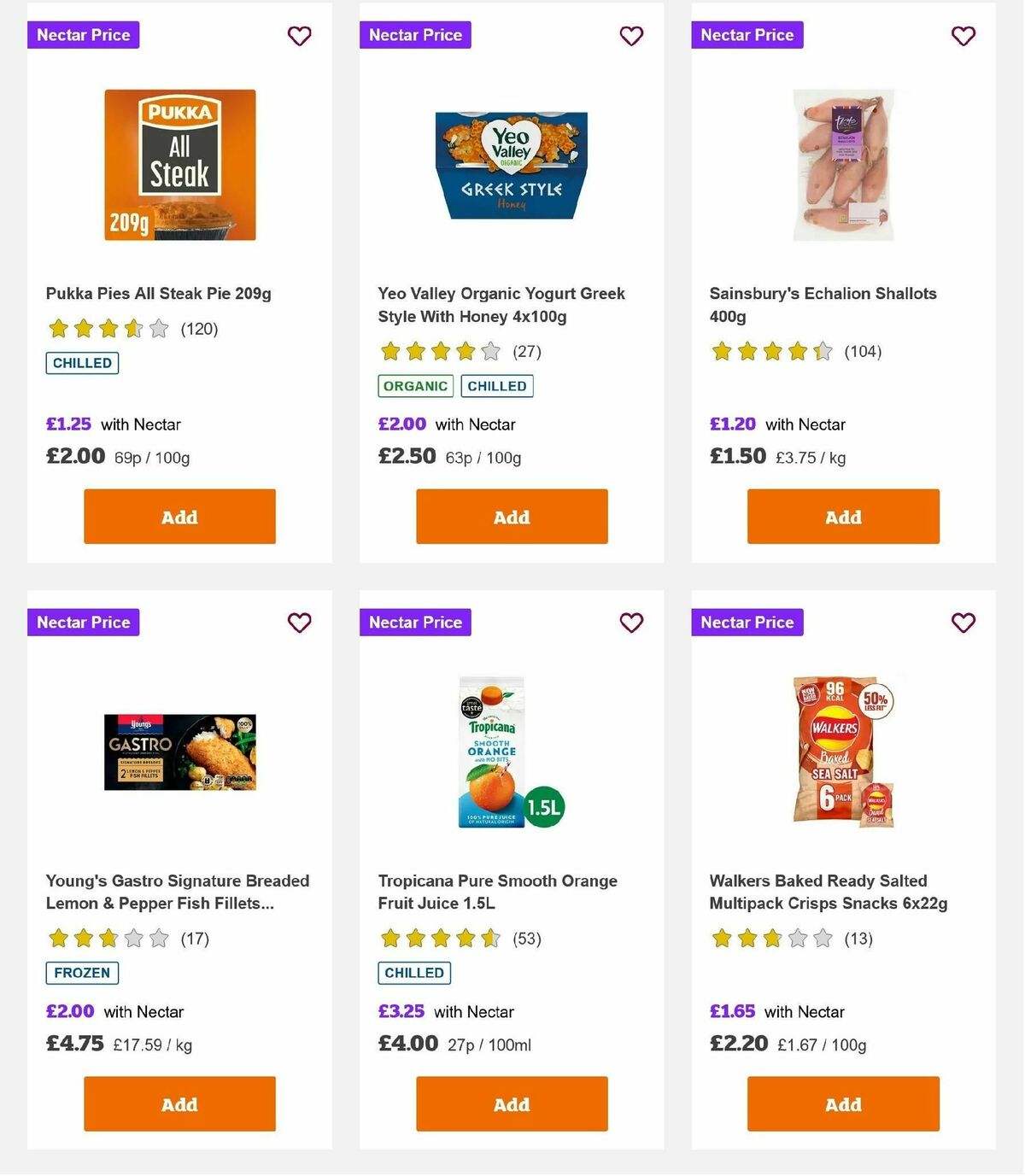Toggle the CHILLED filter tag on Pukka Pie
This screenshot has width=1025, height=1176.
[81, 362]
